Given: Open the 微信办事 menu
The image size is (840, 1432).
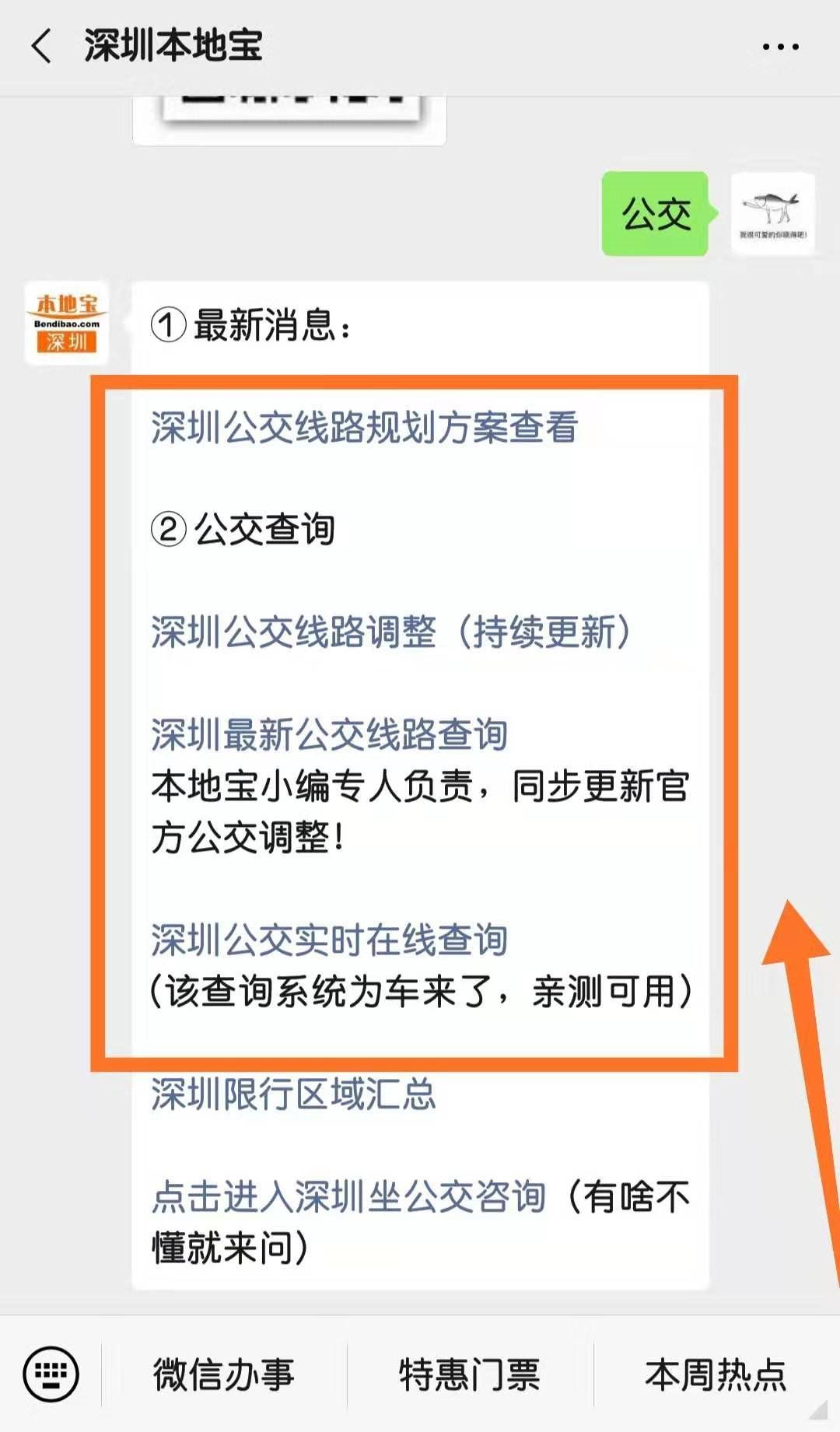Looking at the screenshot, I should (224, 1374).
